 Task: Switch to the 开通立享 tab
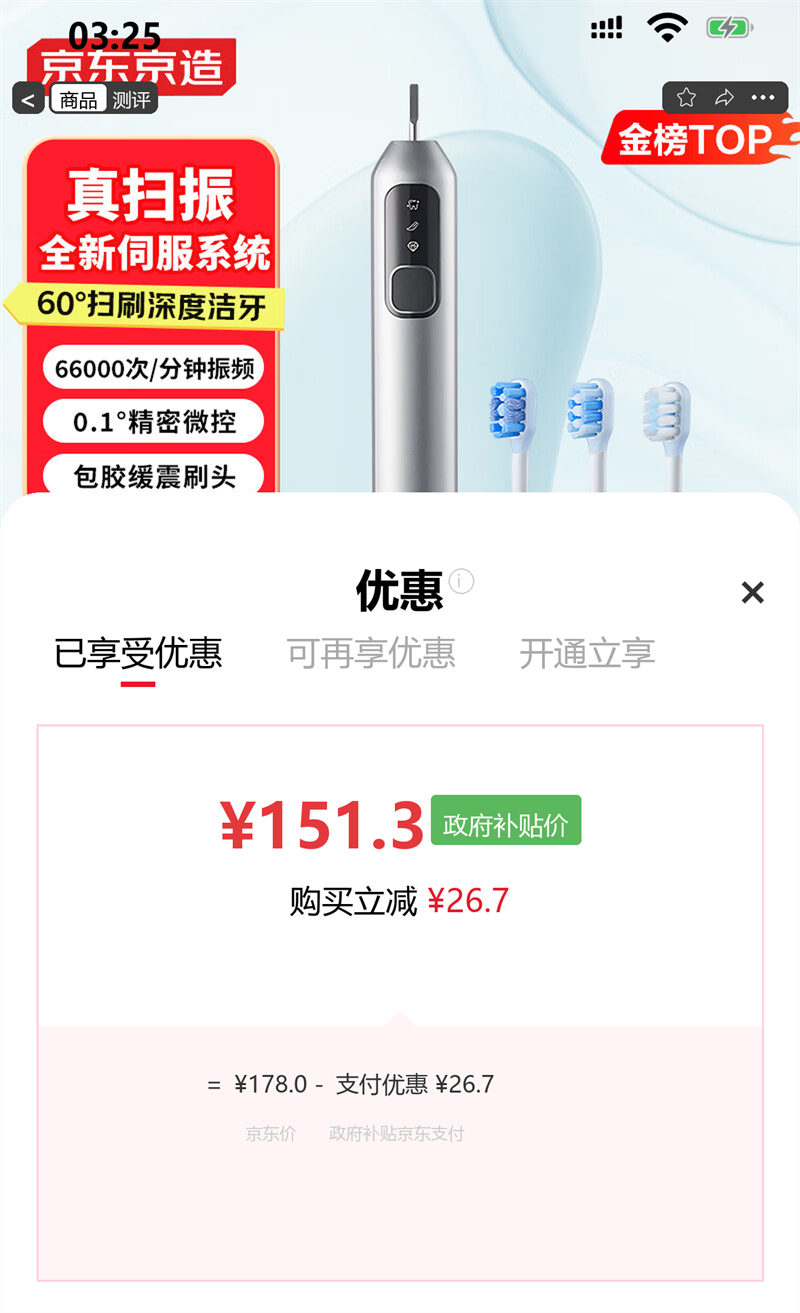point(587,654)
